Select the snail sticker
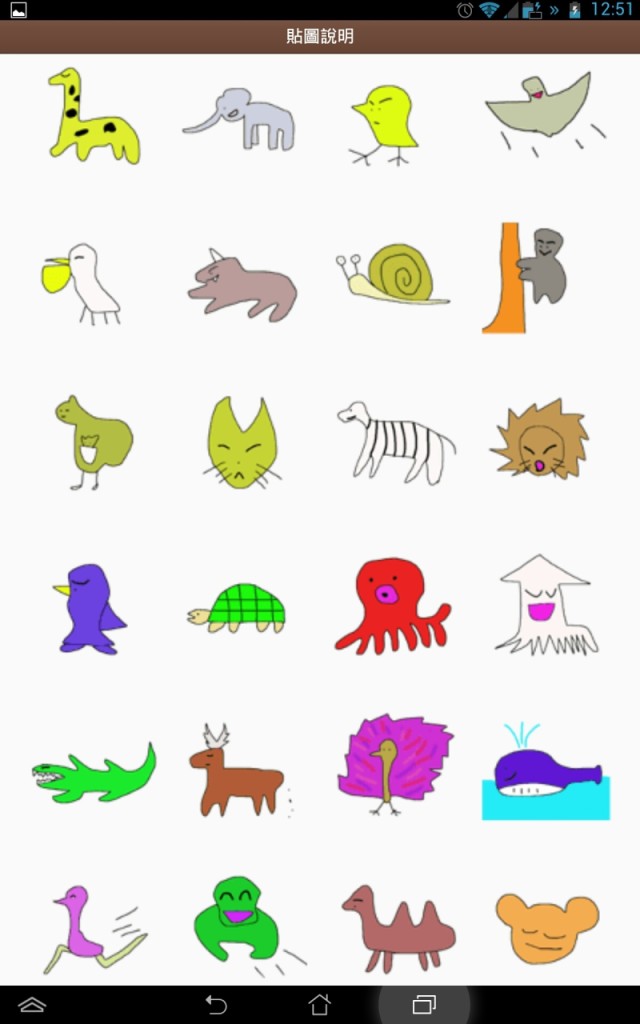Screen dimensions: 640x1024 pyautogui.click(x=392, y=274)
